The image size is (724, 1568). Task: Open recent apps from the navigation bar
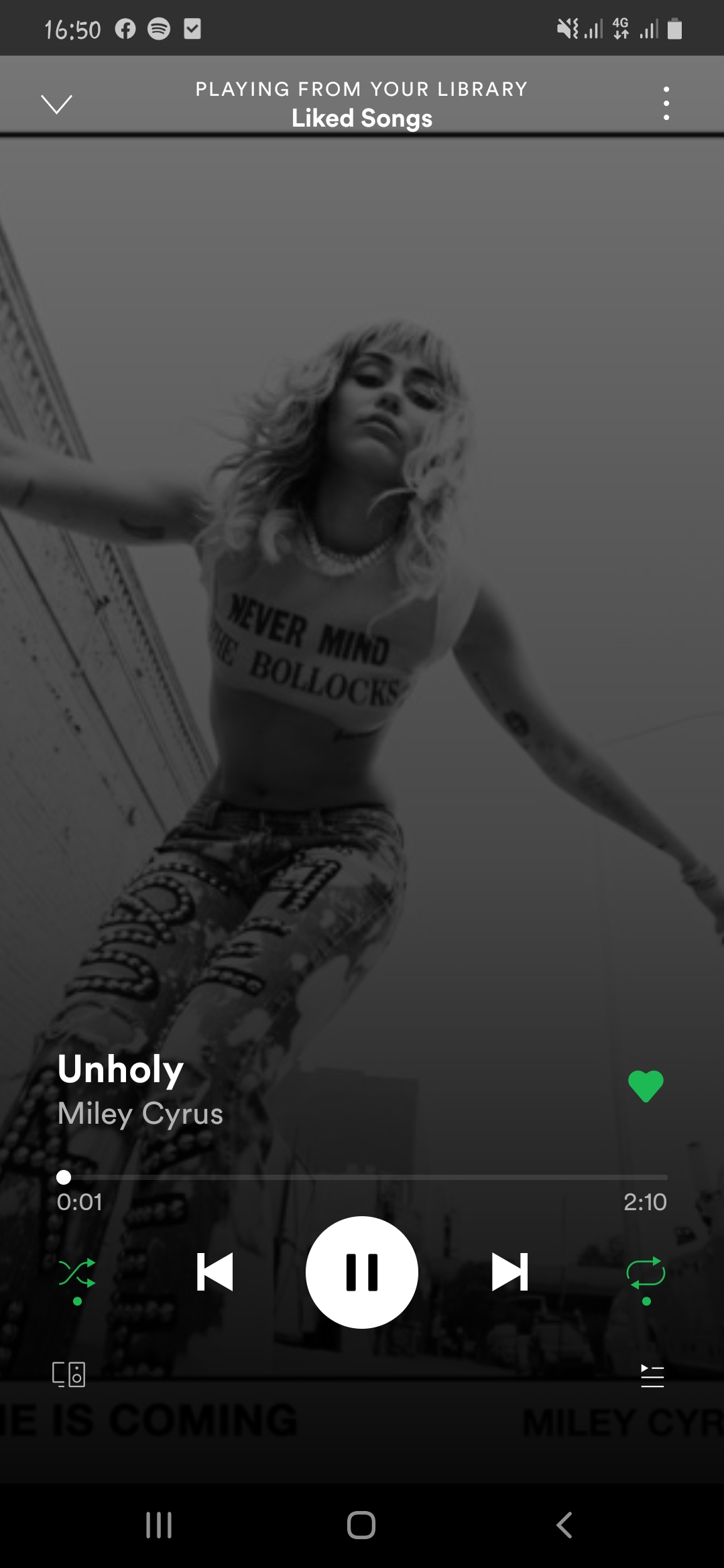[159, 1525]
